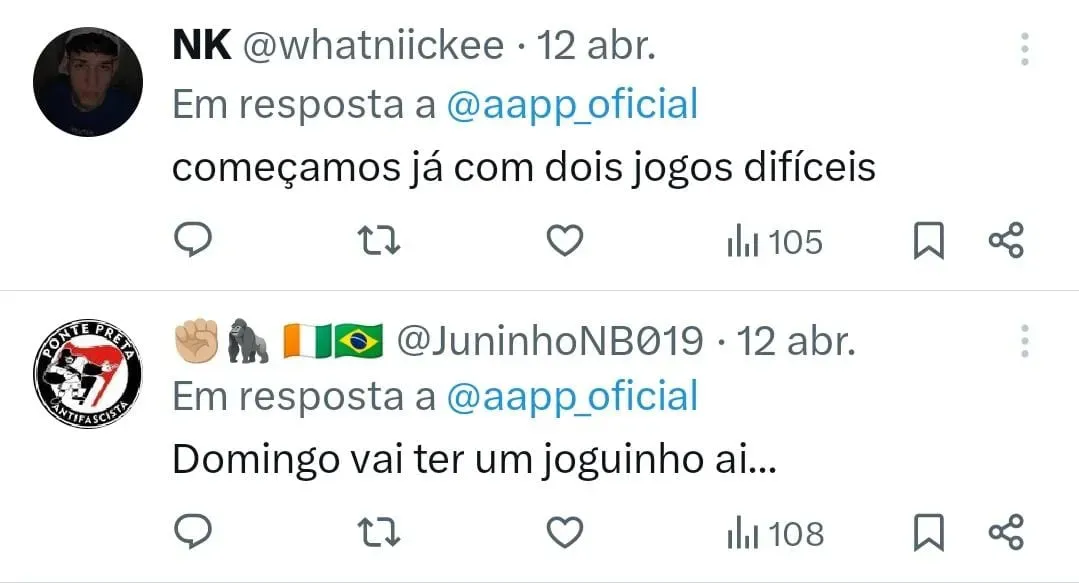Like NK's reply

565,240
